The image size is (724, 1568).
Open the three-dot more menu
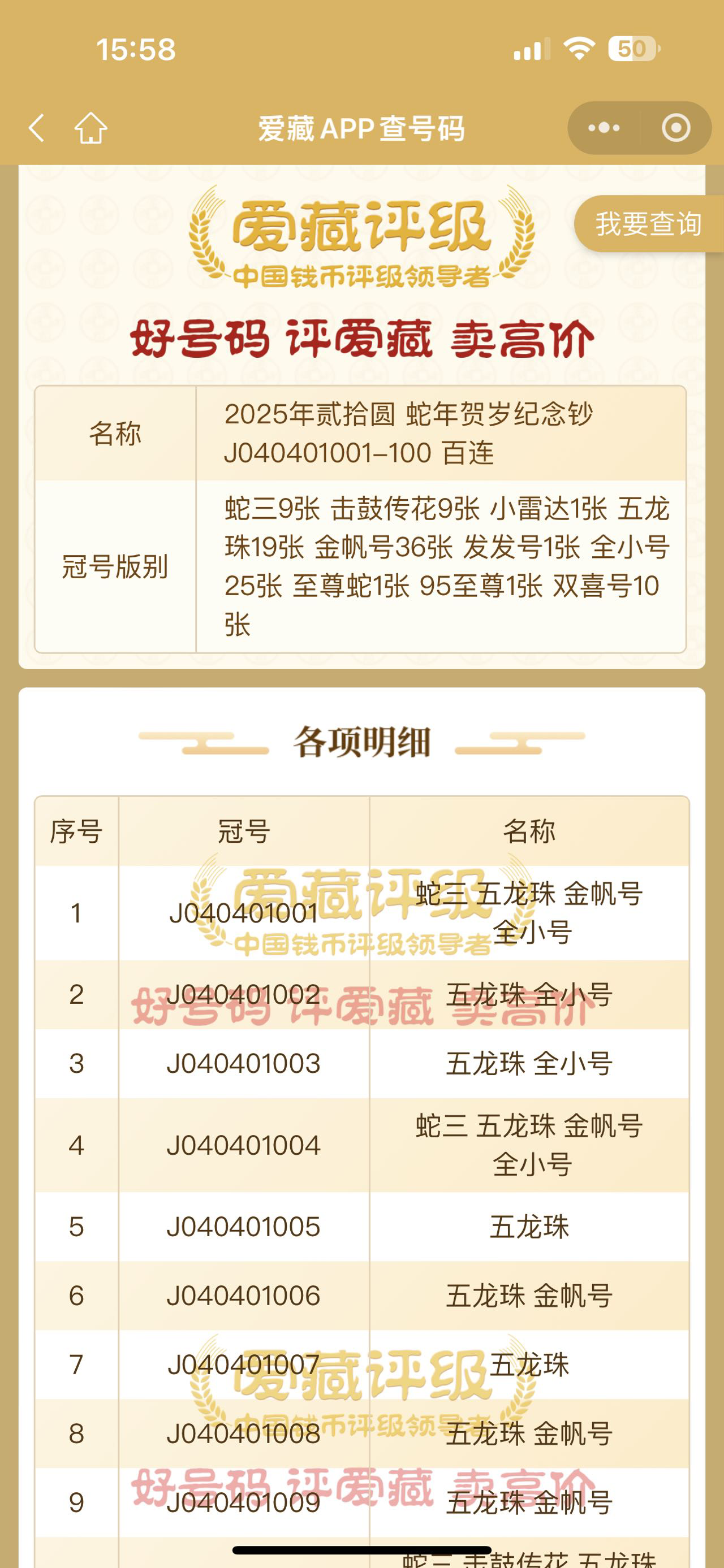[x=604, y=128]
